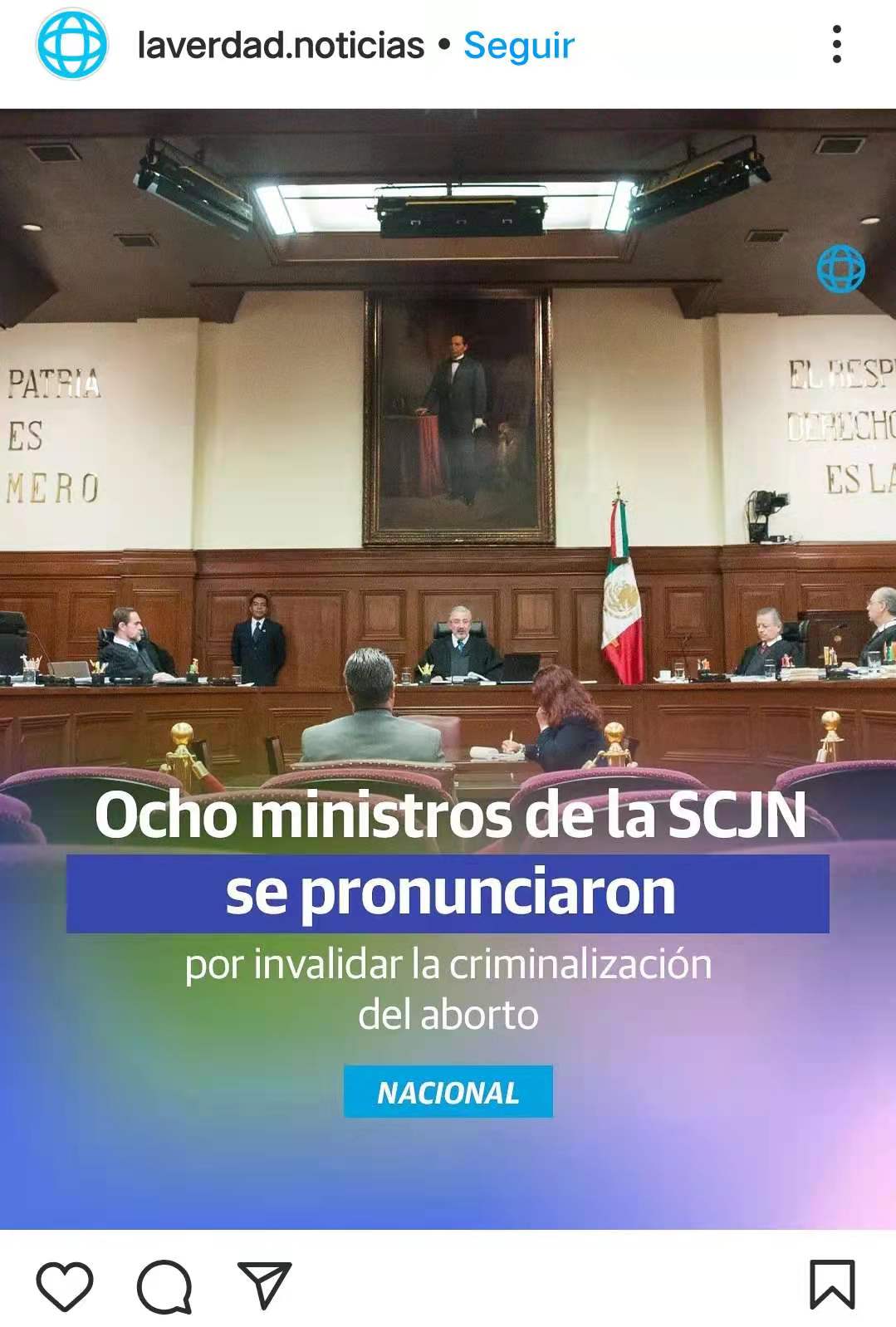The width and height of the screenshot is (896, 1327).
Task: Like this post with the heart
Action: pyautogui.click(x=65, y=1285)
